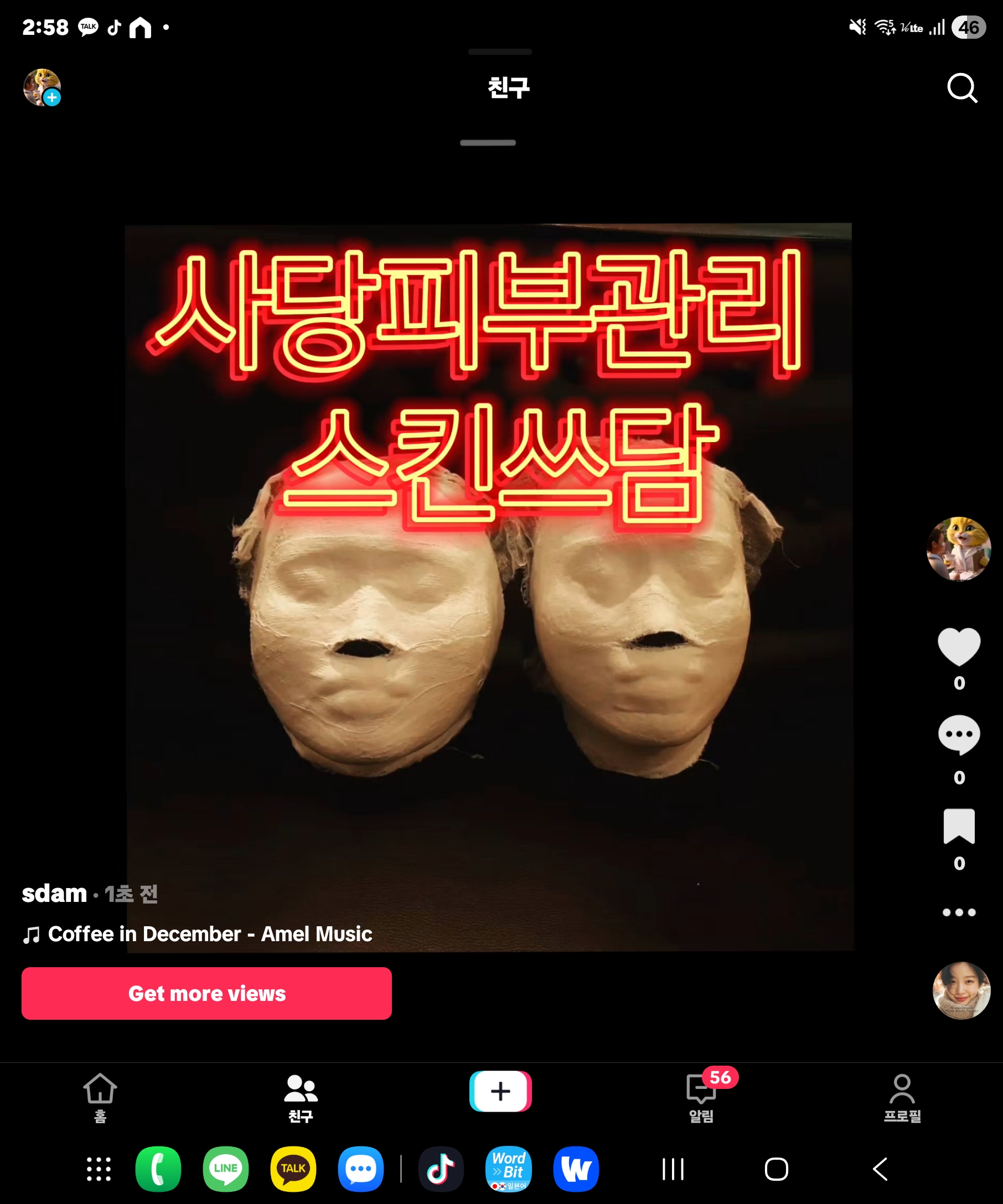1003x1204 pixels.
Task: Open the round sound disc thumbnail
Action: click(x=961, y=991)
